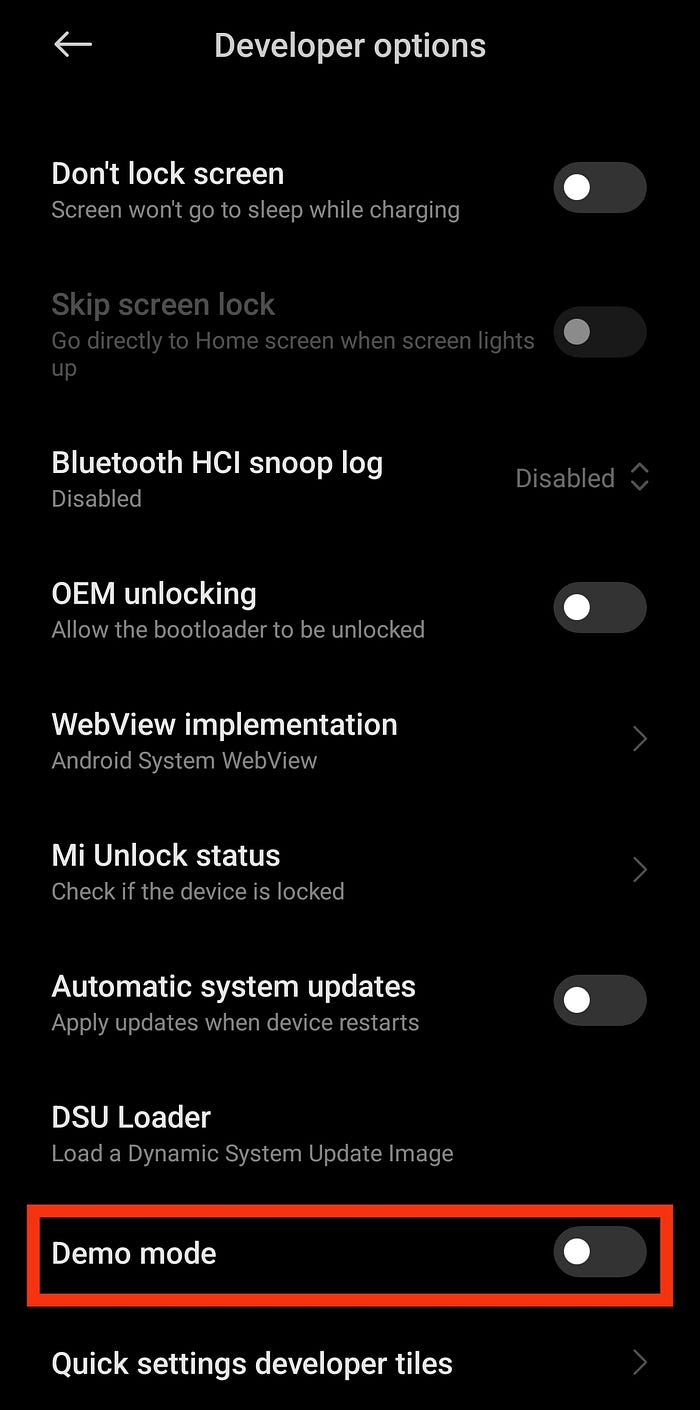Open Quick settings developer tiles
This screenshot has width=700, height=1410.
coord(350,1363)
